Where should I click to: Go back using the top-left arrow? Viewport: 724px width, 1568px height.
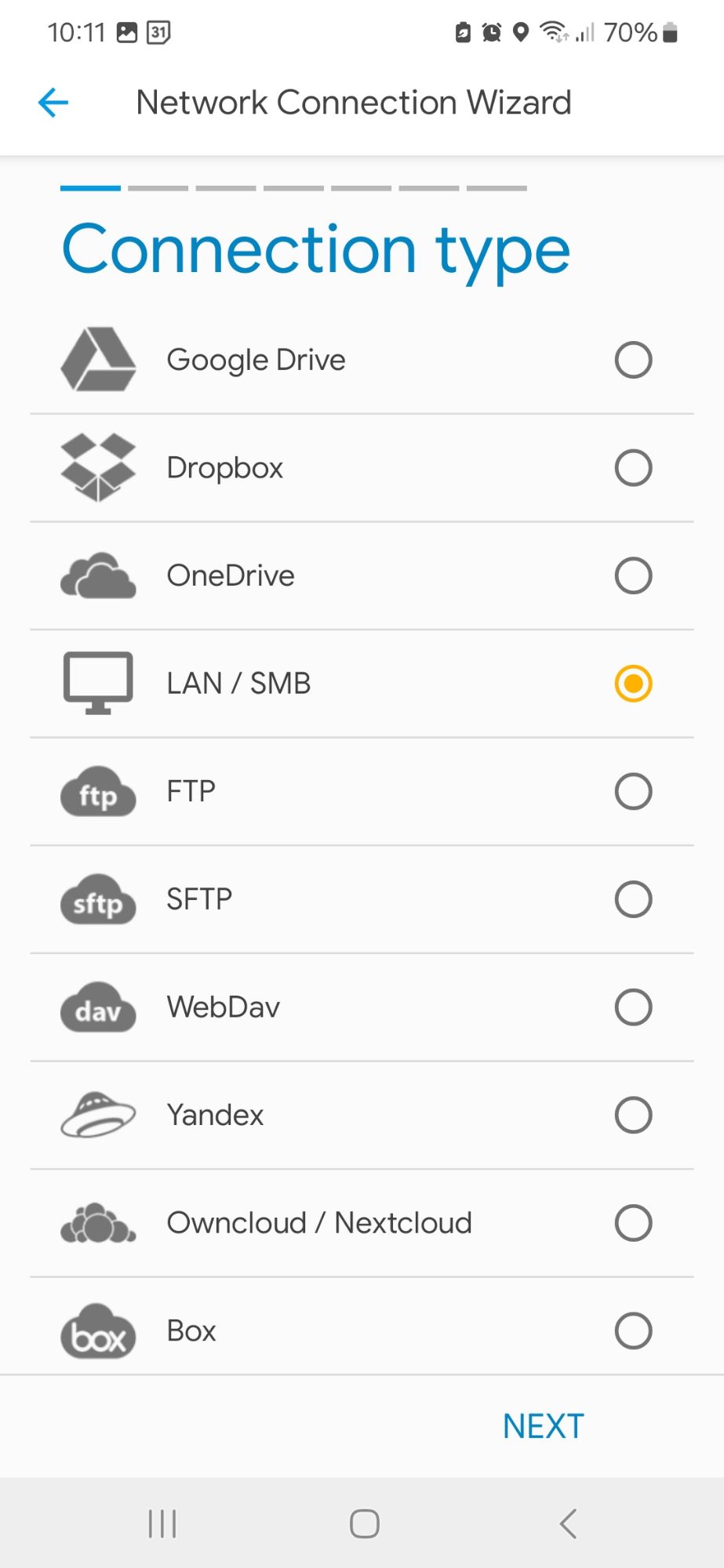tap(53, 103)
